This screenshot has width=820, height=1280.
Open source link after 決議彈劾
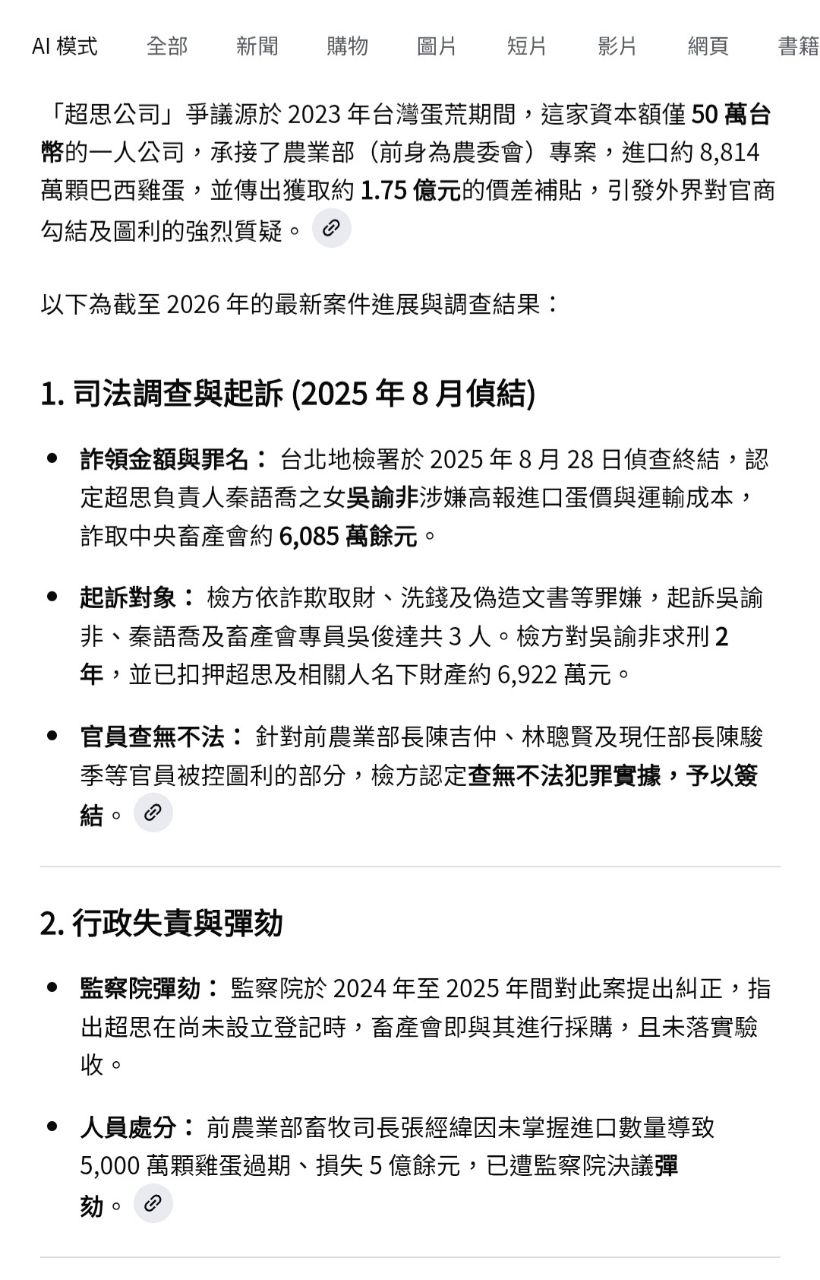(152, 1203)
